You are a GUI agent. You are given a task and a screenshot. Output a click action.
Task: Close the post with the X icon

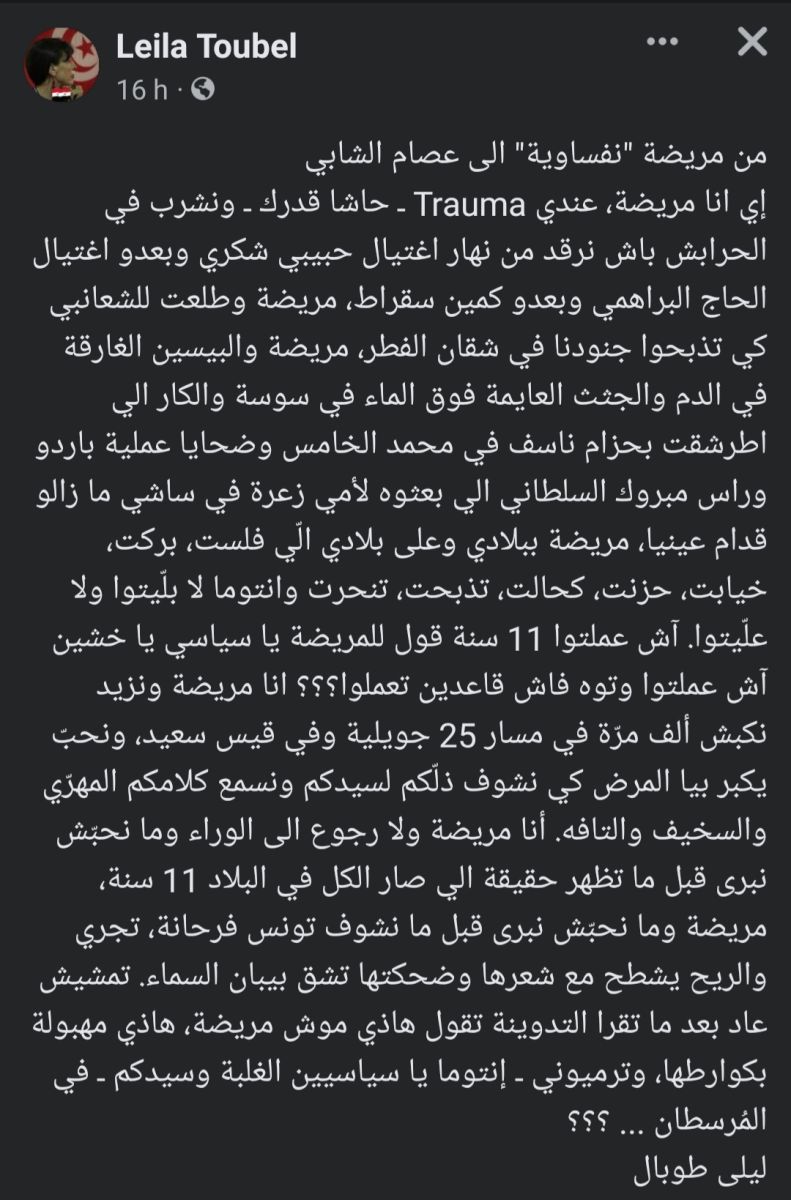750,44
